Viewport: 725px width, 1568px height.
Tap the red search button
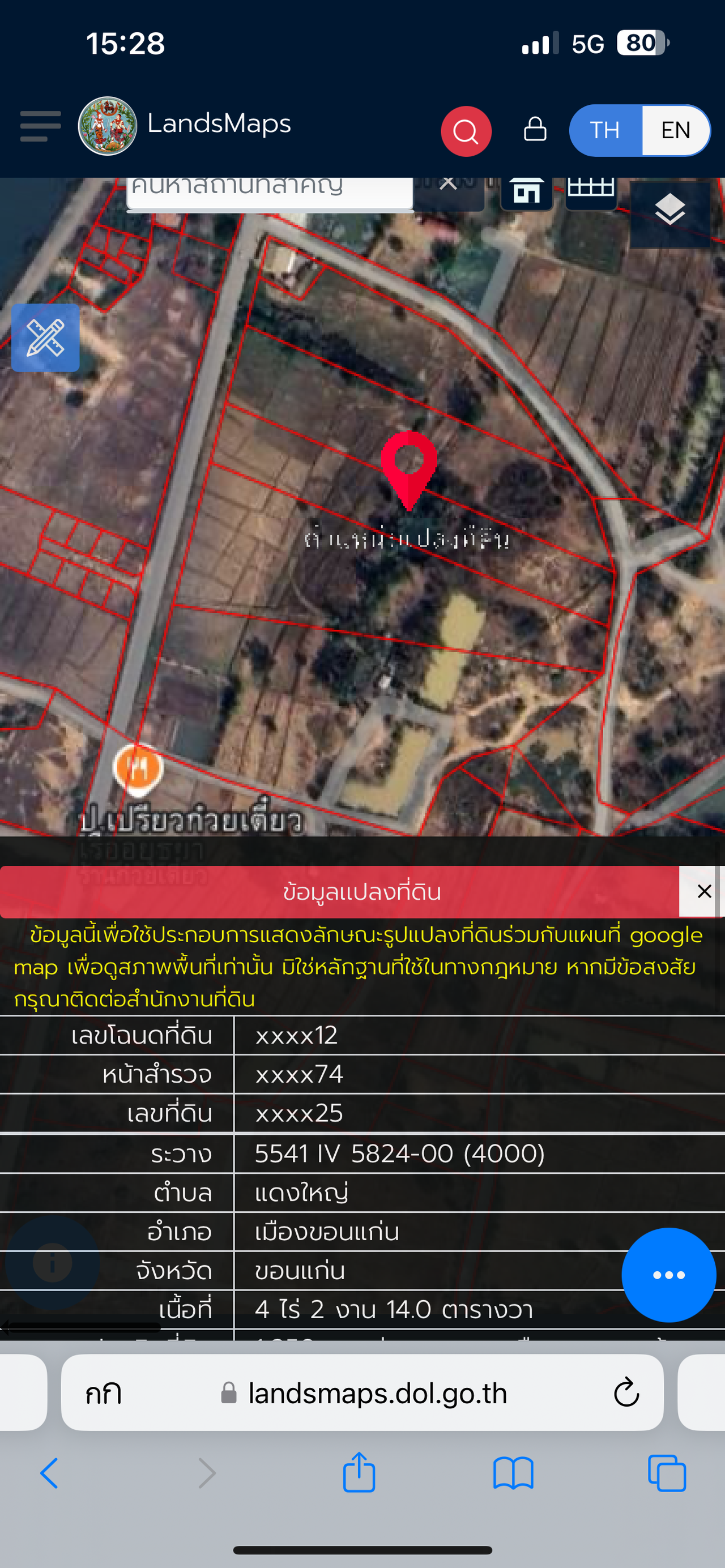coord(466,131)
